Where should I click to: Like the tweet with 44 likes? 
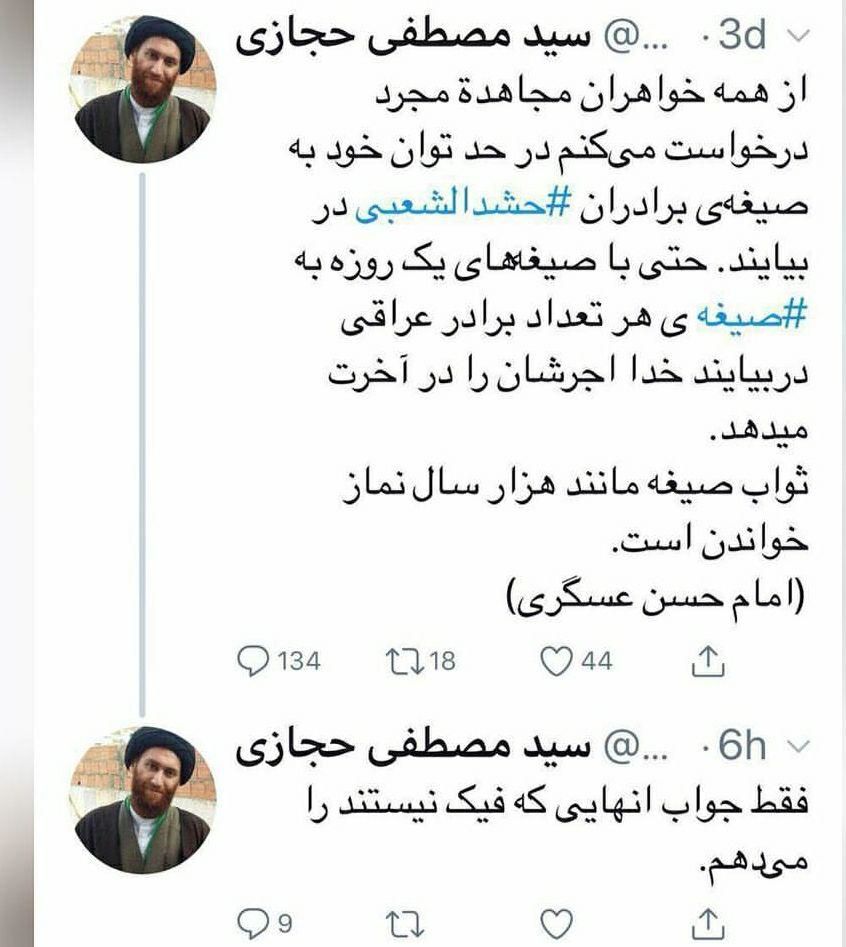tap(556, 660)
